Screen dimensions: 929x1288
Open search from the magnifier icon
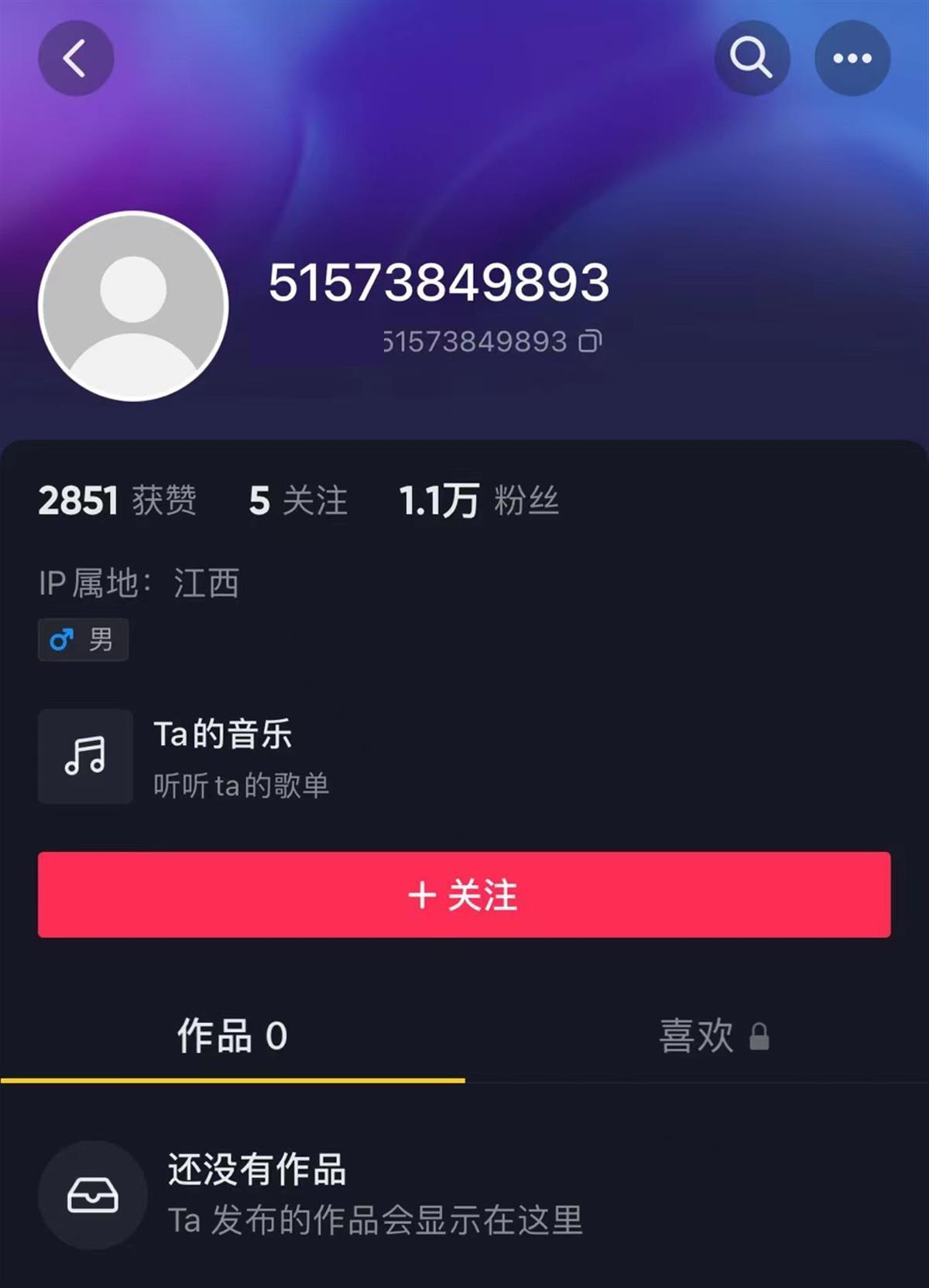(x=751, y=58)
